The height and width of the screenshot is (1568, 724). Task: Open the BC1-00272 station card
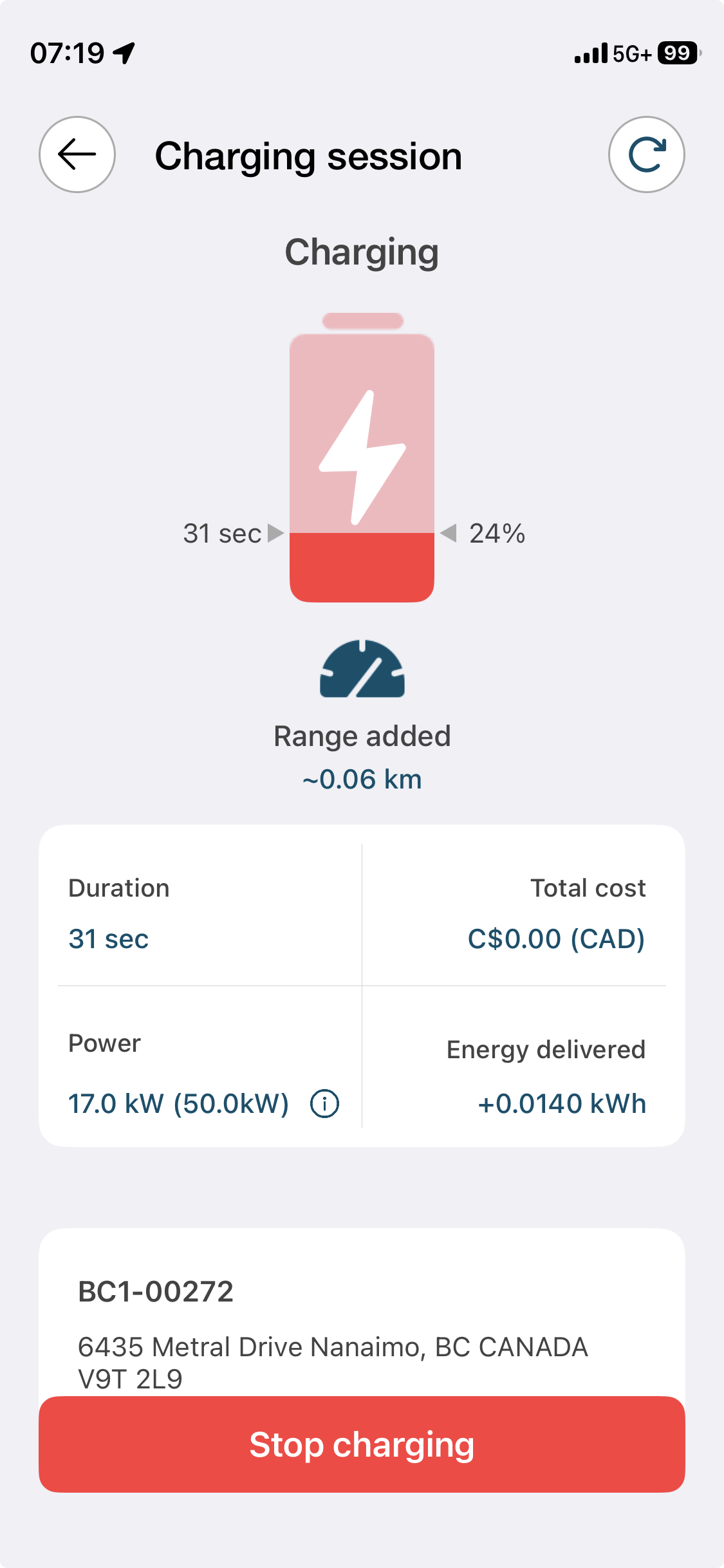(x=360, y=1313)
